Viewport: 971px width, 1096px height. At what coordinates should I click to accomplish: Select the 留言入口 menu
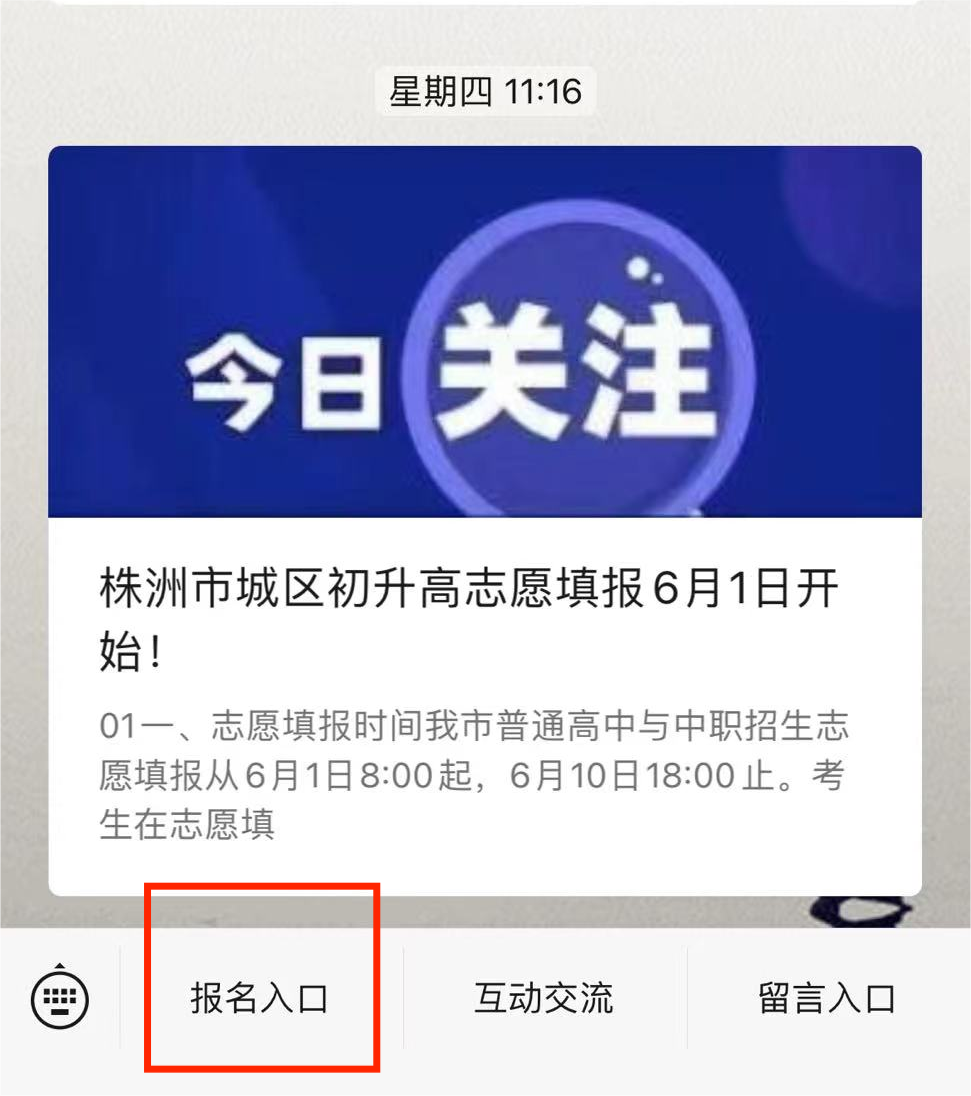827,998
